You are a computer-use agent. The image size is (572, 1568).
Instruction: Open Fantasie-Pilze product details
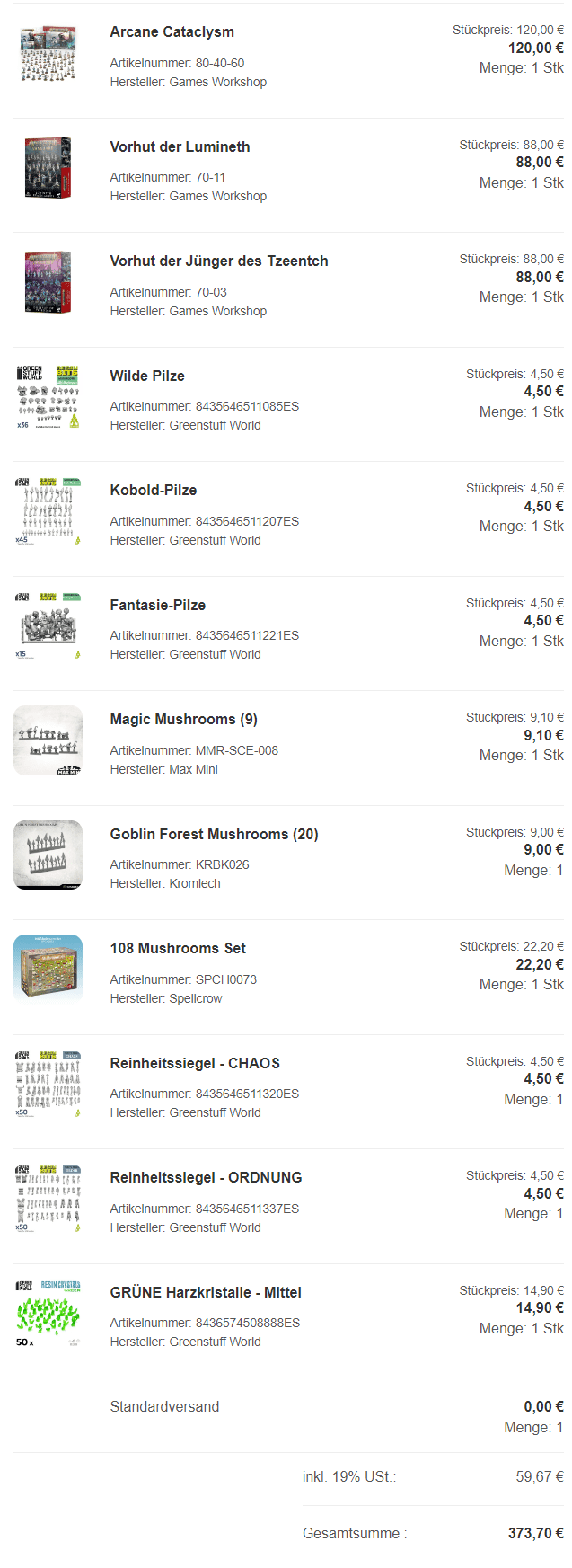click(x=157, y=605)
